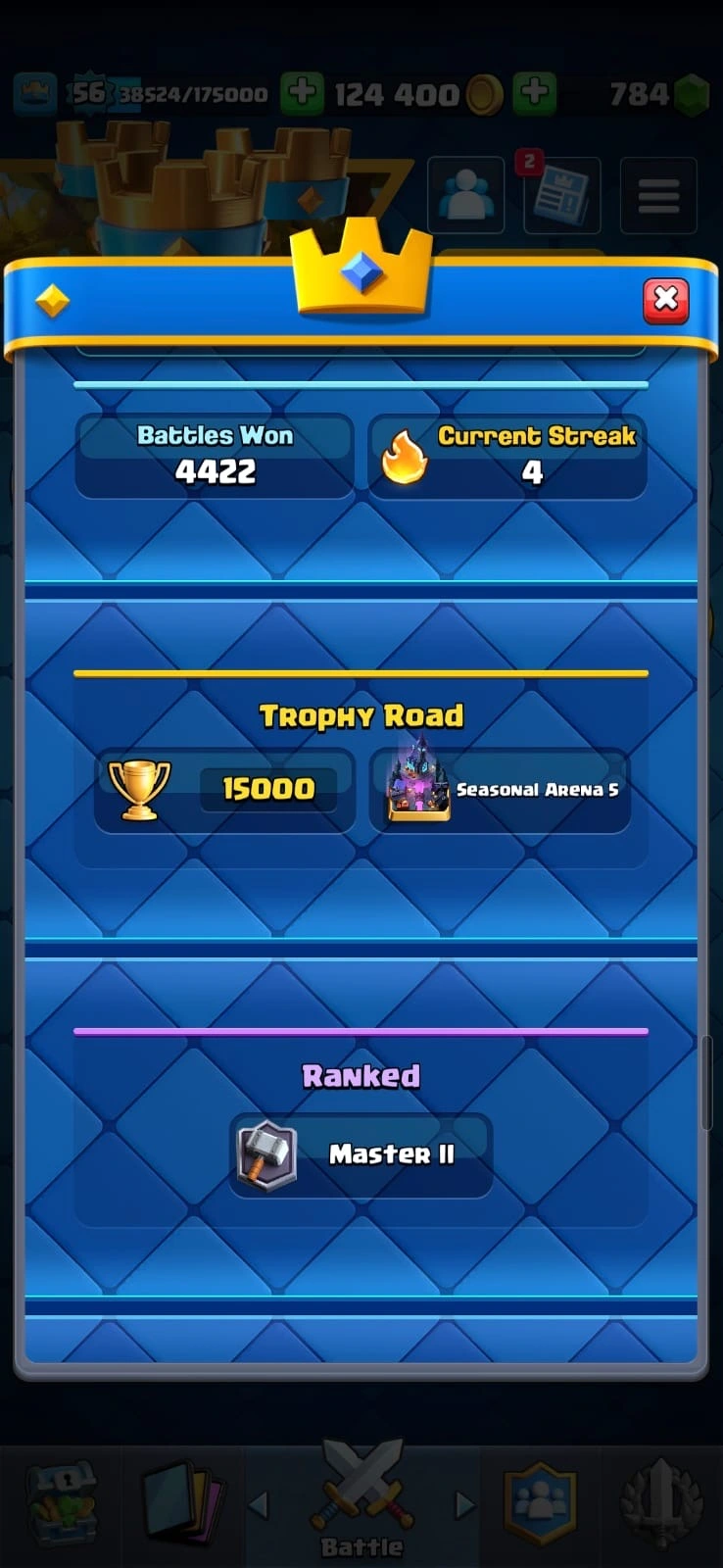Viewport: 723px width, 1568px height.
Task: Open the Master II ranked badge
Action: pos(361,1153)
